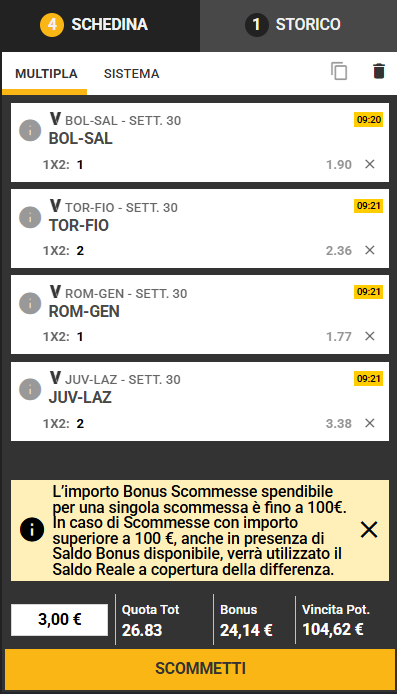Dismiss the Bonus Scommesse notice
Screen dimensions: 397x694
369,529
